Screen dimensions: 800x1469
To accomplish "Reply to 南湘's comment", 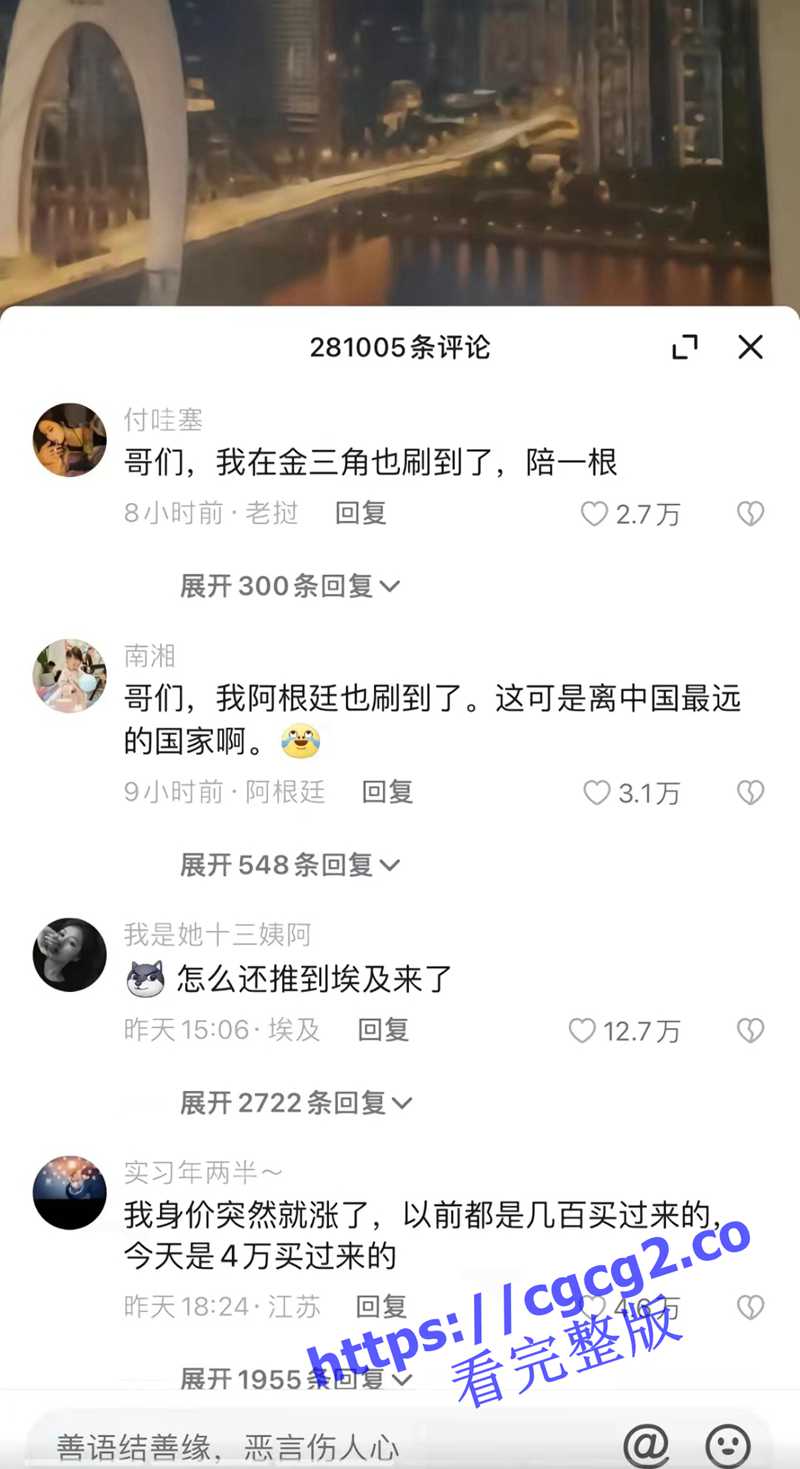I will (387, 793).
